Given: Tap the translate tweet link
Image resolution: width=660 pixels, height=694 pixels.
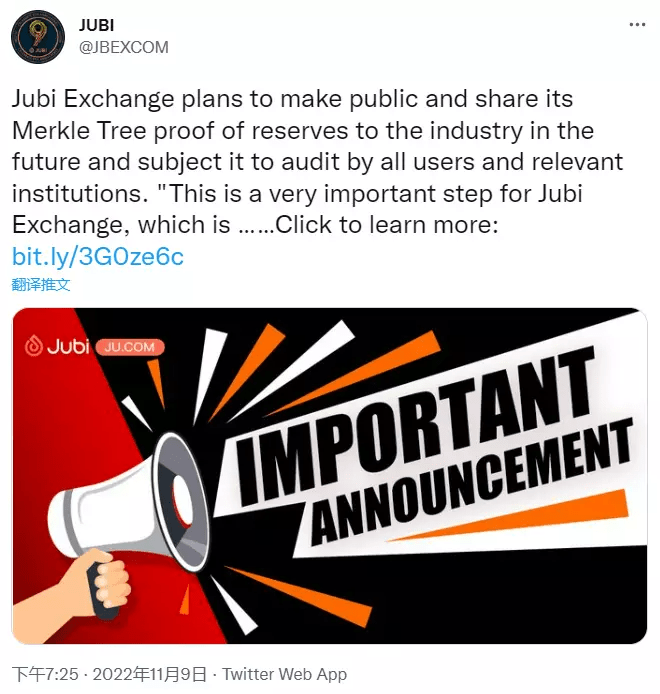Looking at the screenshot, I should (x=40, y=284).
